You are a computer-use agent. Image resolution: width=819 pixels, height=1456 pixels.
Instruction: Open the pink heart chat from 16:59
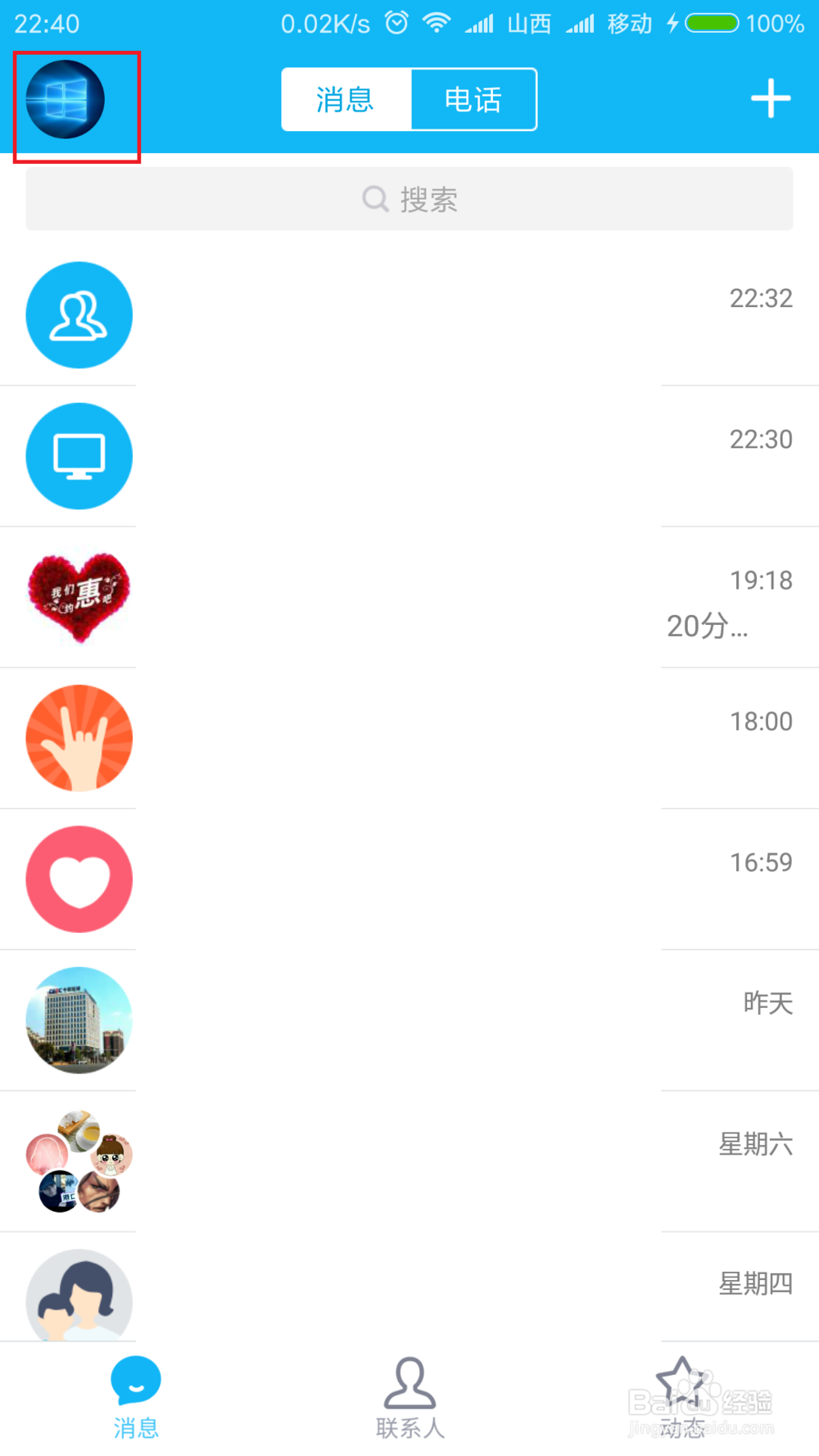[x=409, y=879]
